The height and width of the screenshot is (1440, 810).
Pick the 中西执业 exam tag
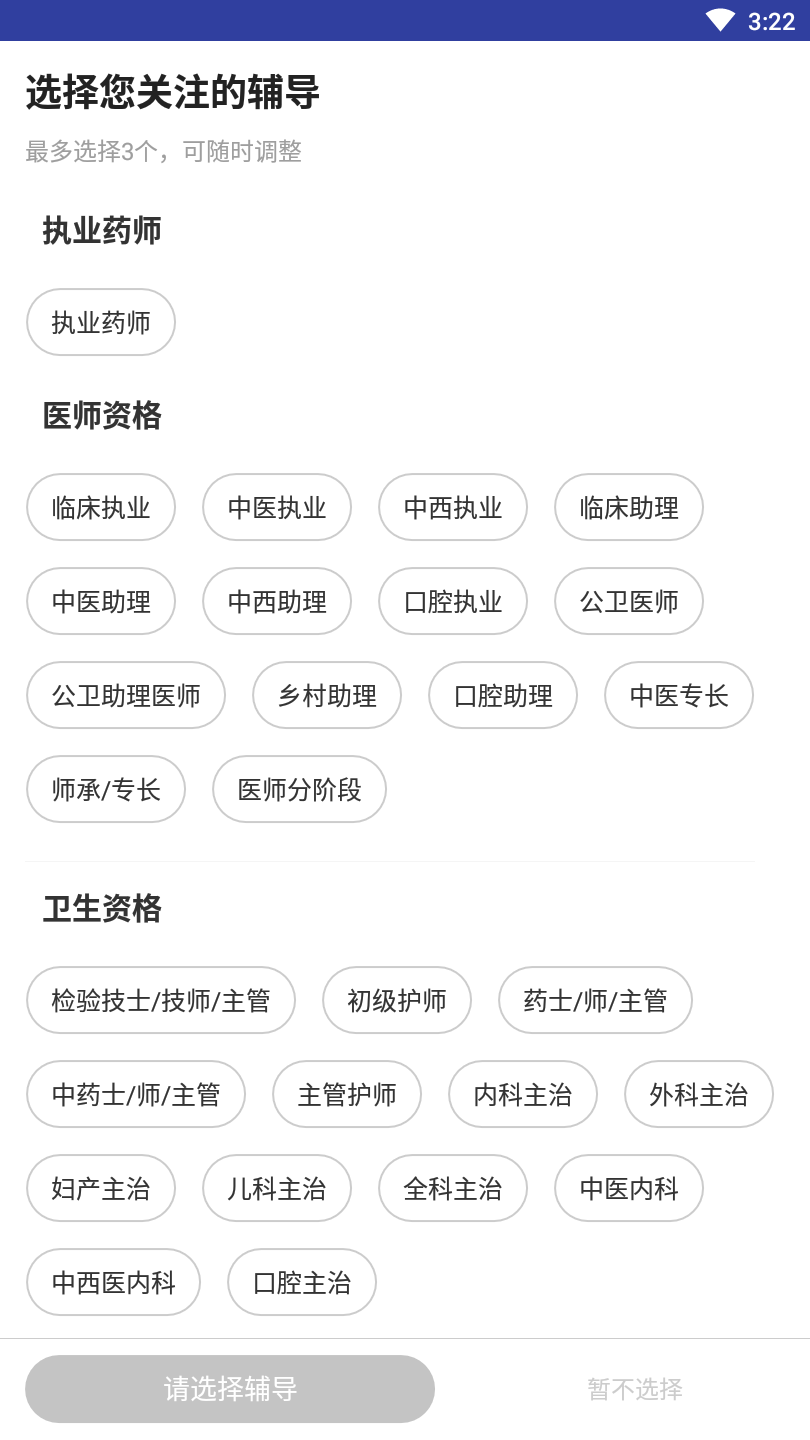[x=452, y=507]
